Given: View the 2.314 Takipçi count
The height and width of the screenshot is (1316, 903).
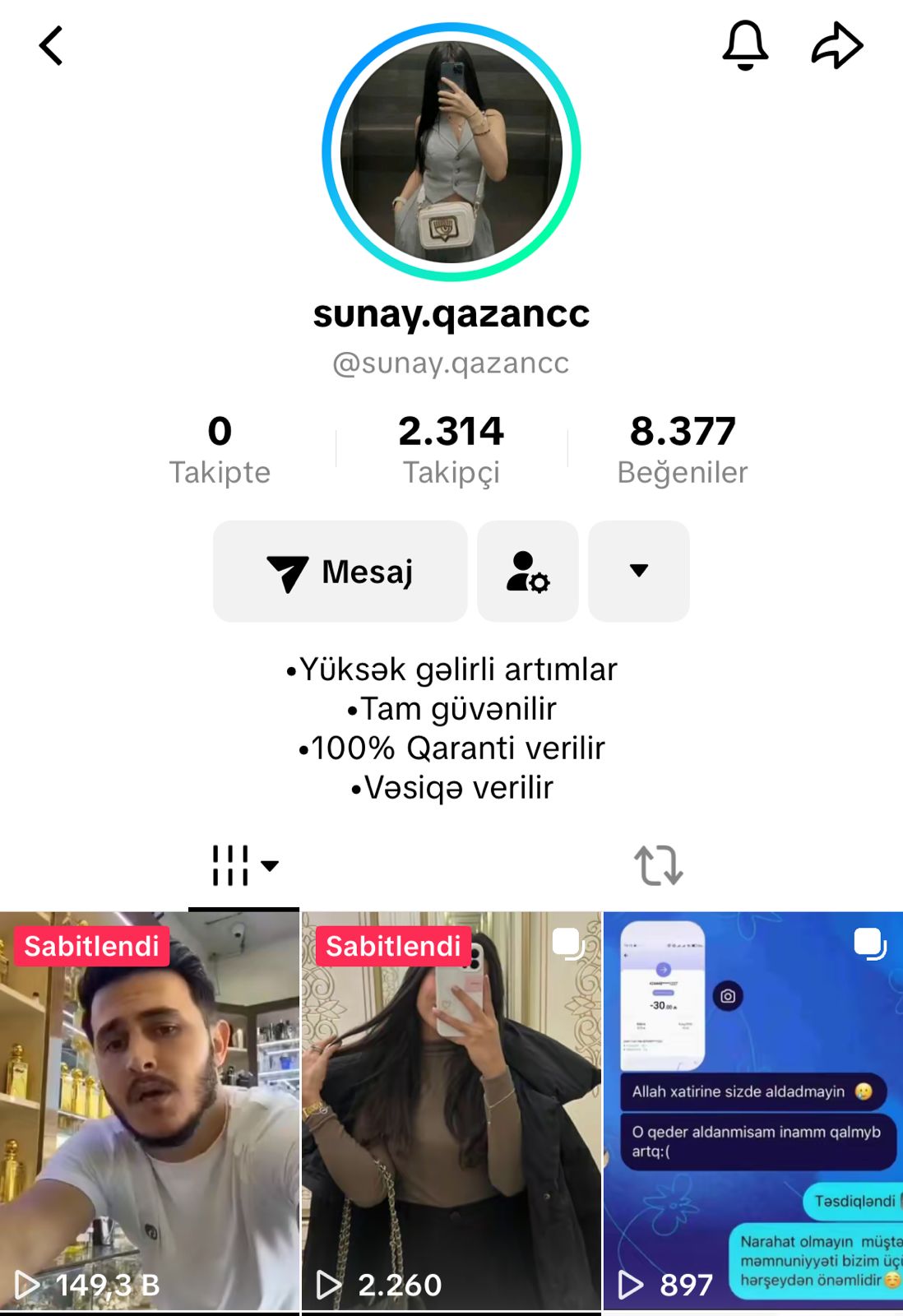Looking at the screenshot, I should click(451, 431).
